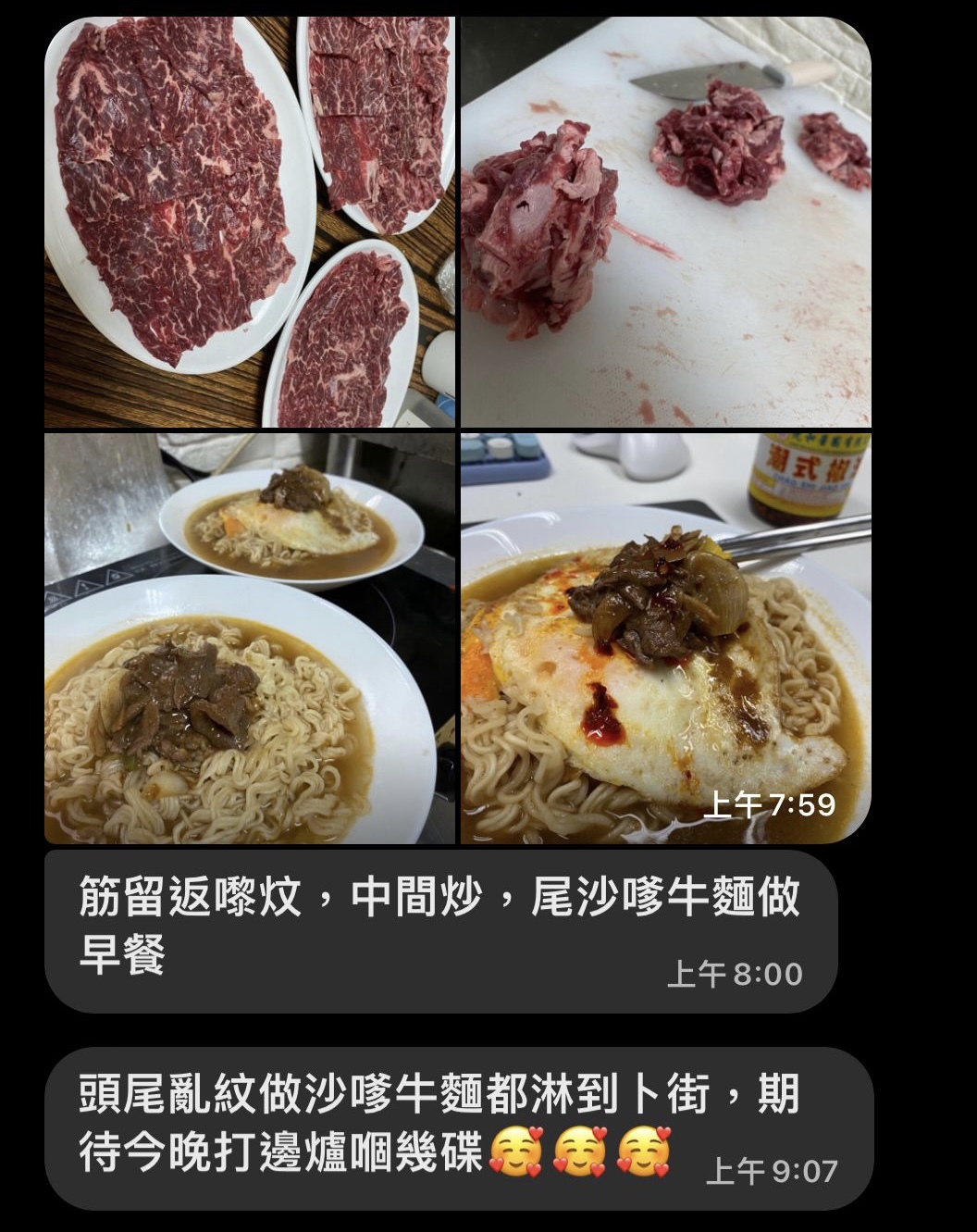Open the cutting board with chopped beef photo
Screen dimensions: 977x1232
coord(666,222)
